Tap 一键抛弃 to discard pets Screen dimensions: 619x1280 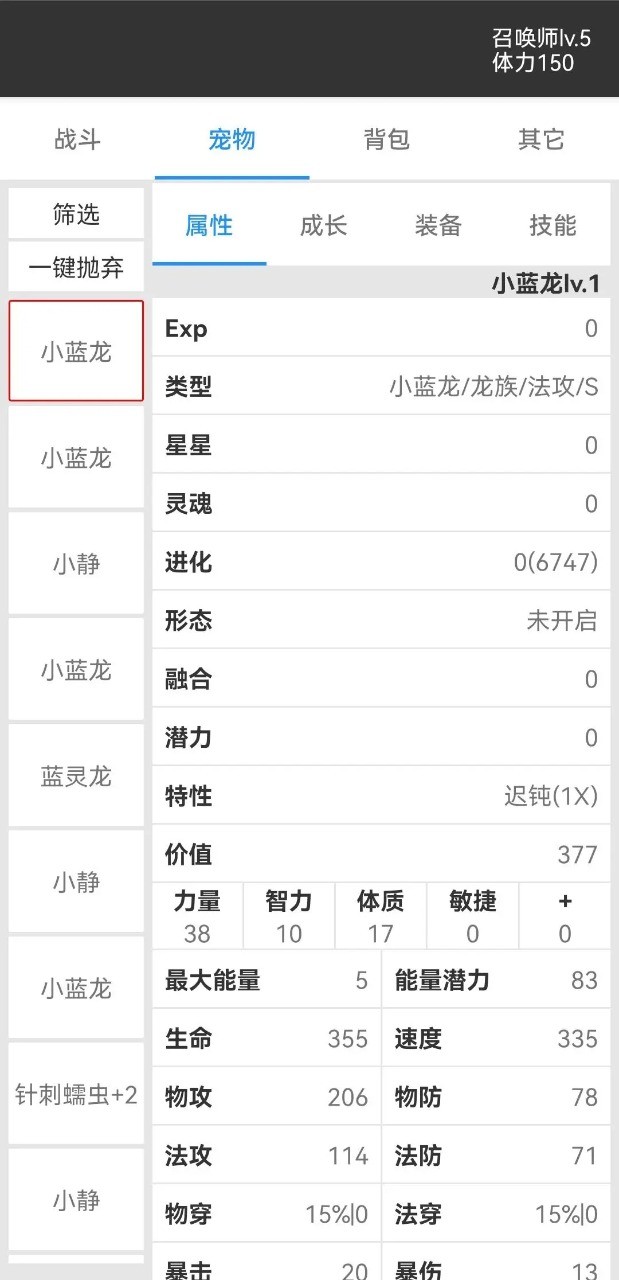pos(76,268)
